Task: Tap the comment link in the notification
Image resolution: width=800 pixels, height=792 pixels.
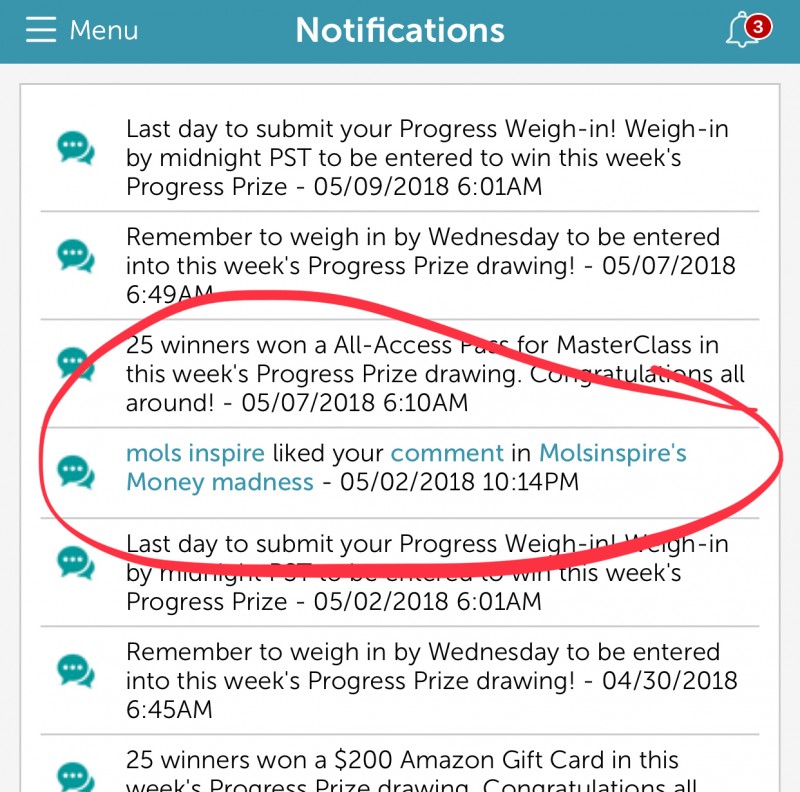Action: (x=447, y=453)
